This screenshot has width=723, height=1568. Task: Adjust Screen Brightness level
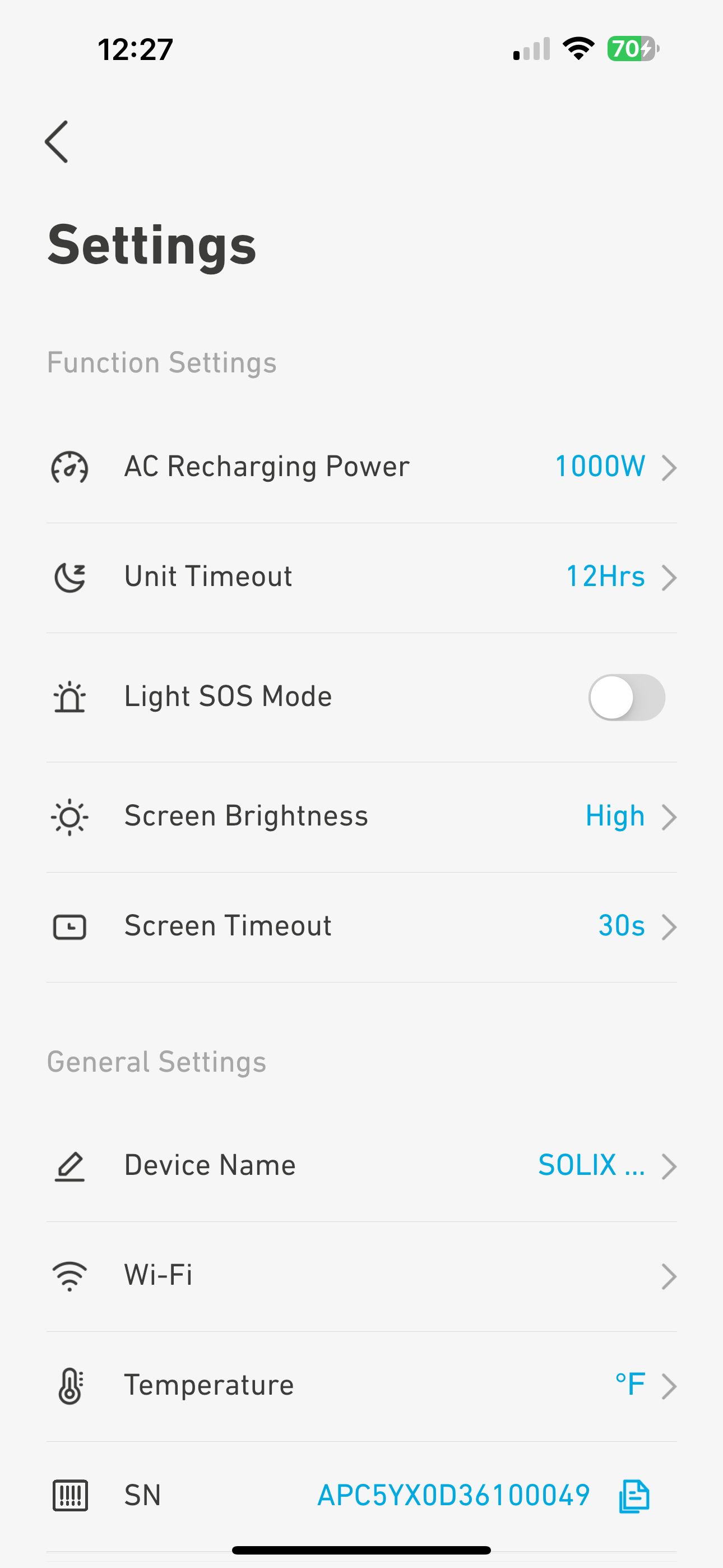pyautogui.click(x=361, y=817)
